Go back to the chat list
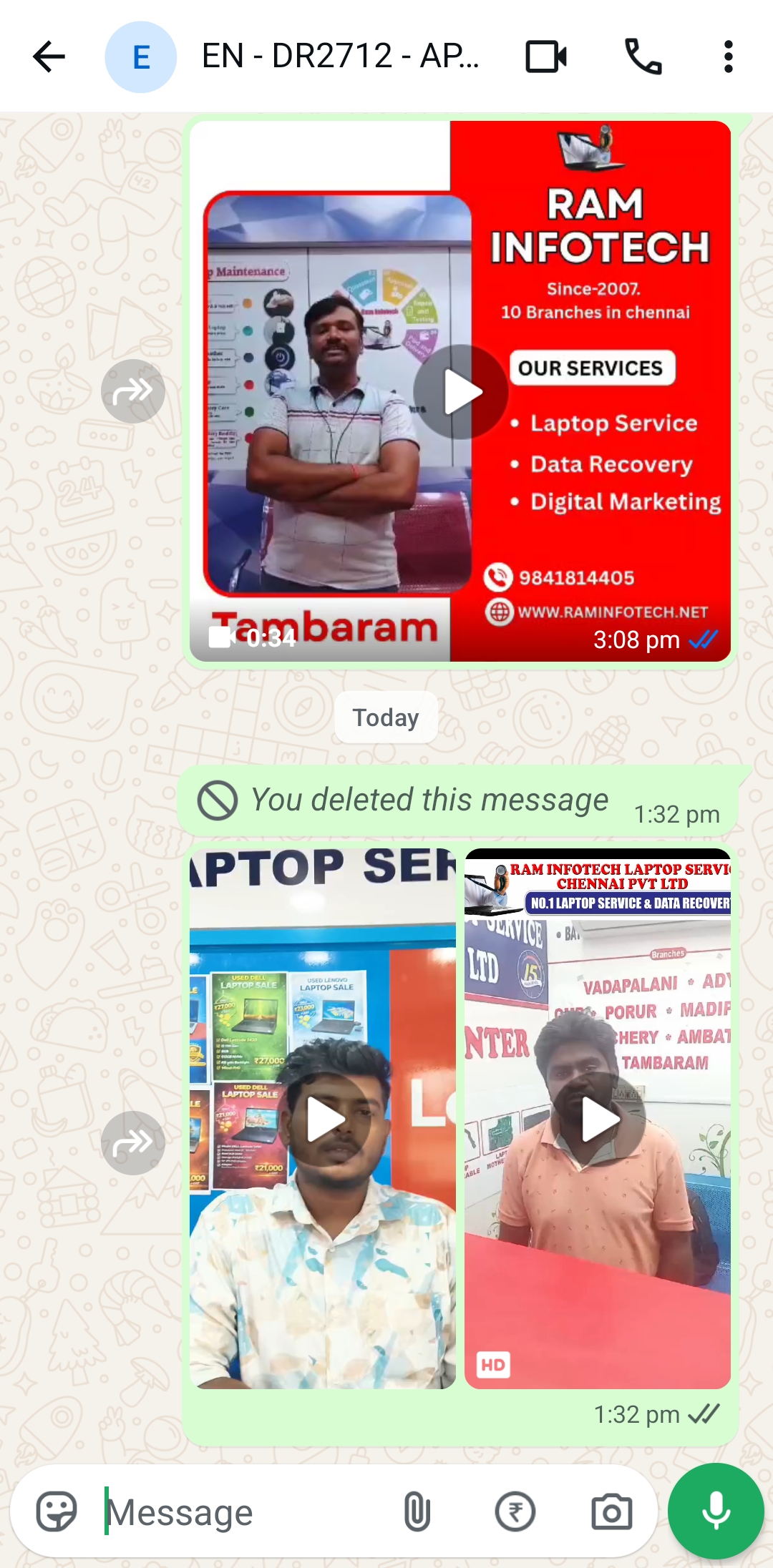773x1568 pixels. coord(49,57)
